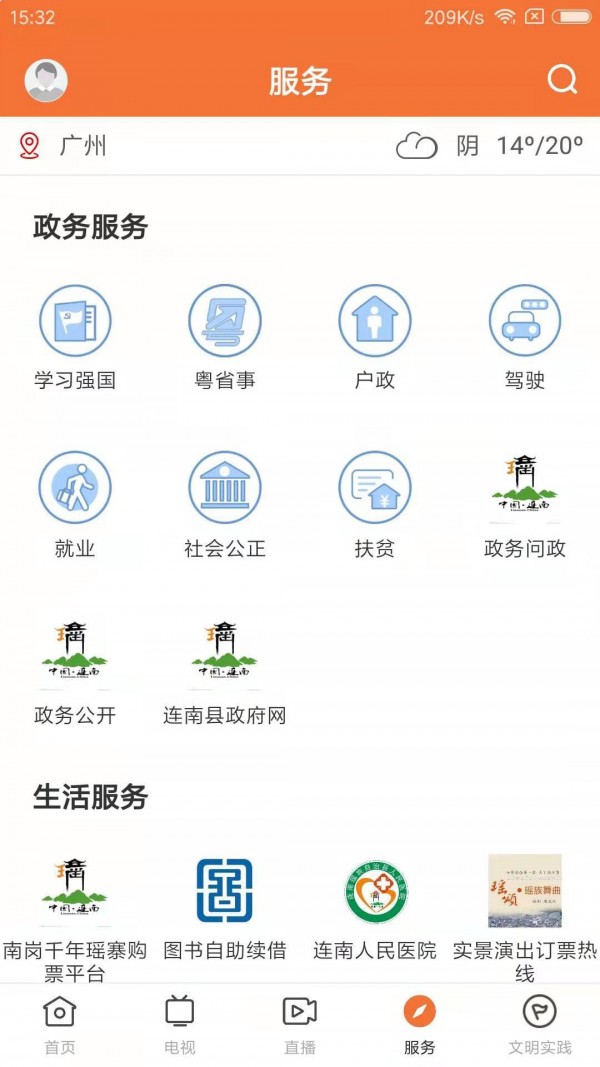
Task: Switch to the 首页 tab
Action: [60, 1025]
